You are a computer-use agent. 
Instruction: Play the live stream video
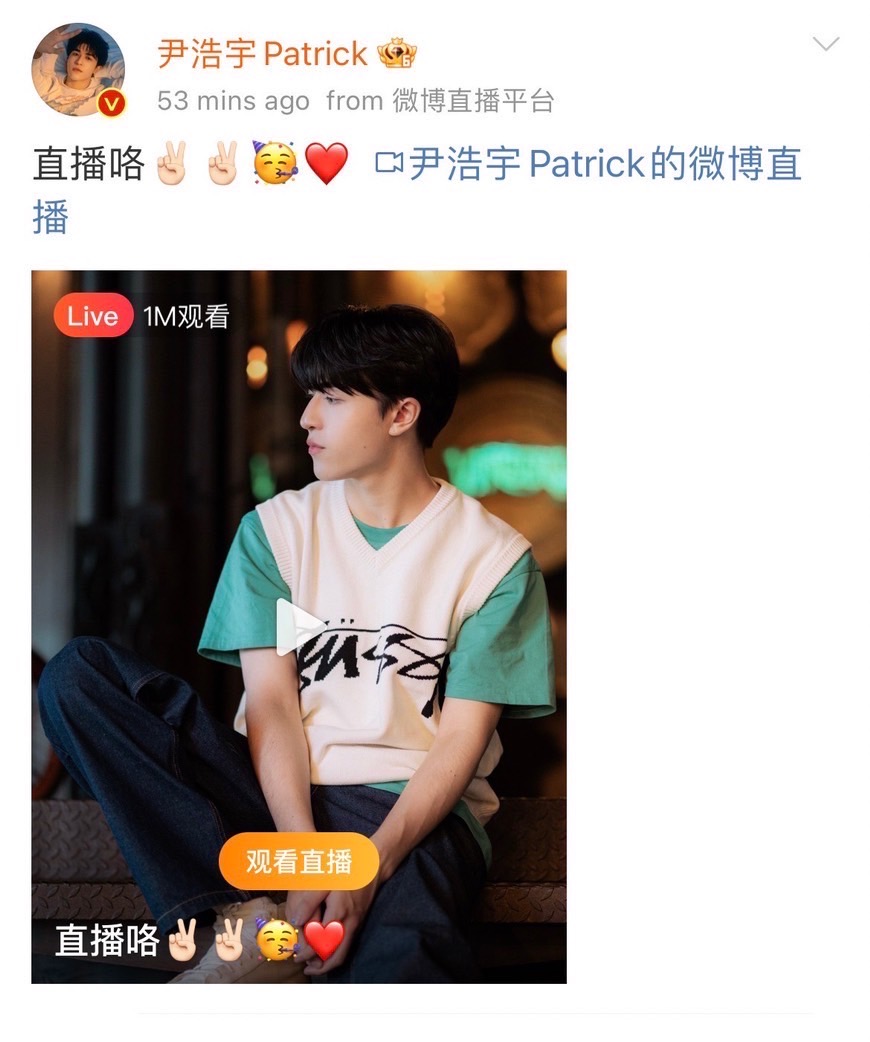click(x=298, y=628)
